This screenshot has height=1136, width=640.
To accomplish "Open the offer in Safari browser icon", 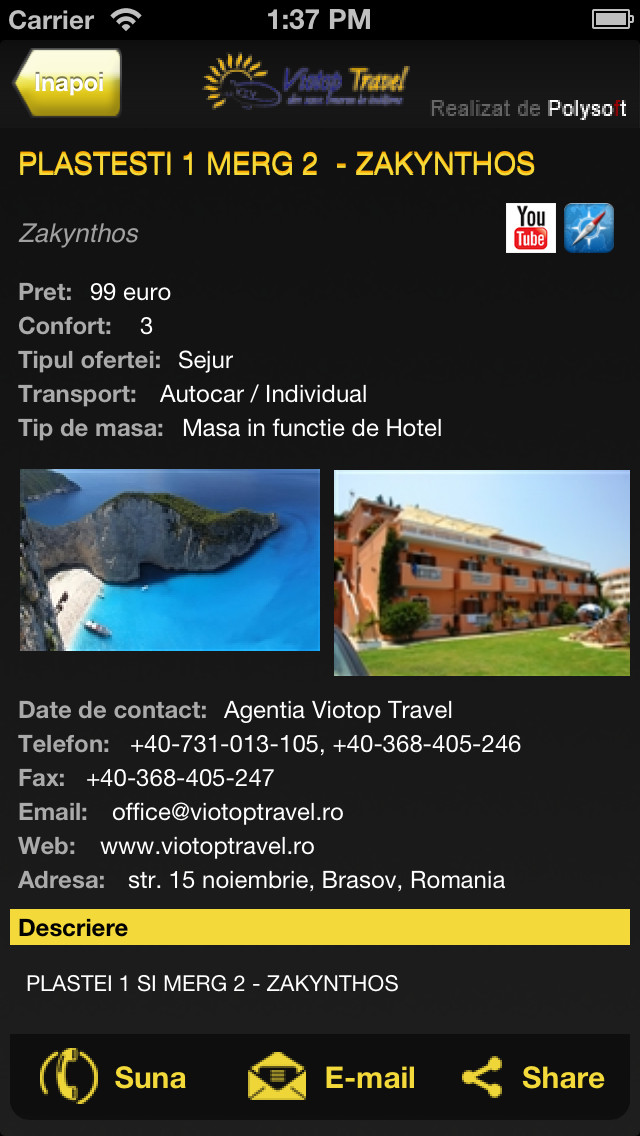I will (589, 228).
